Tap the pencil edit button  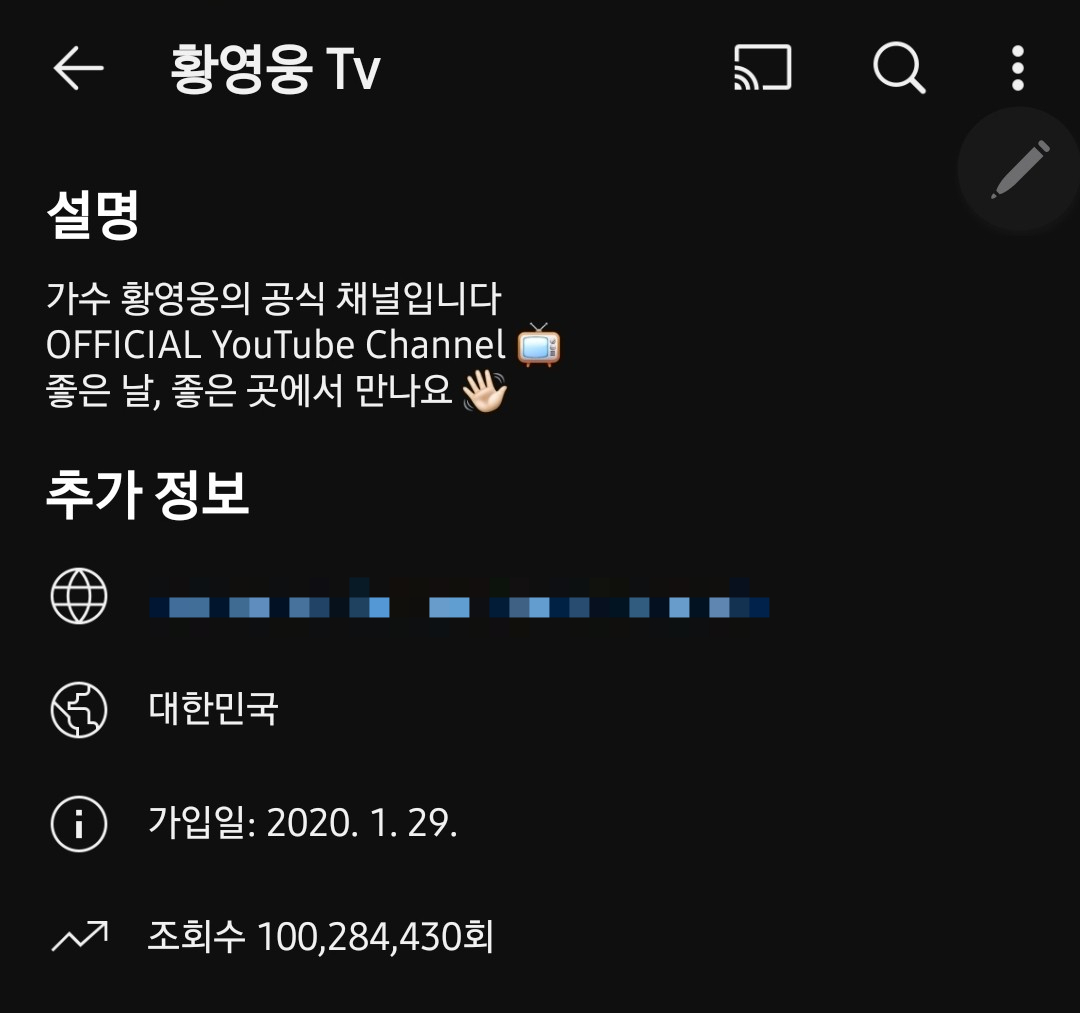click(1020, 170)
